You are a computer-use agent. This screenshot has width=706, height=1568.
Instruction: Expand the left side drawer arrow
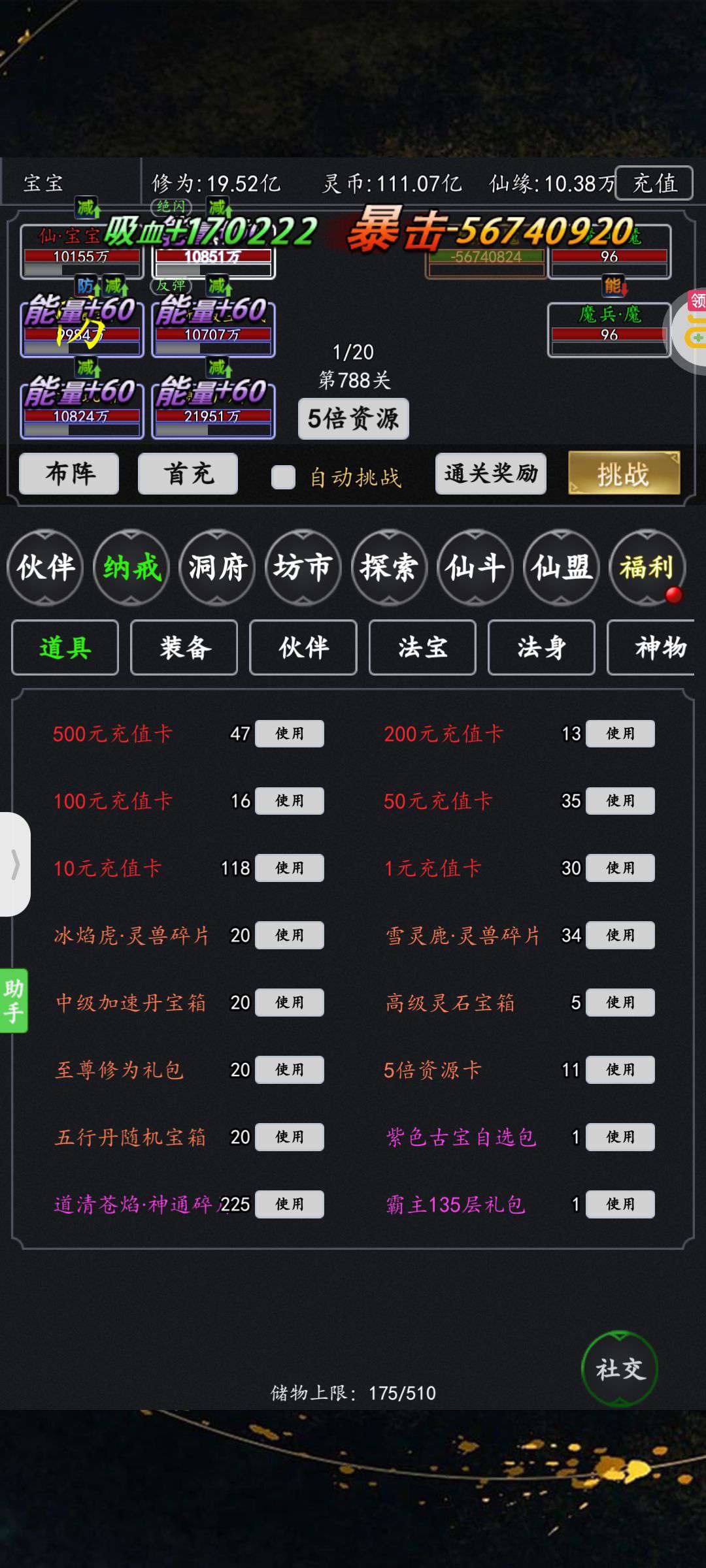(x=15, y=864)
